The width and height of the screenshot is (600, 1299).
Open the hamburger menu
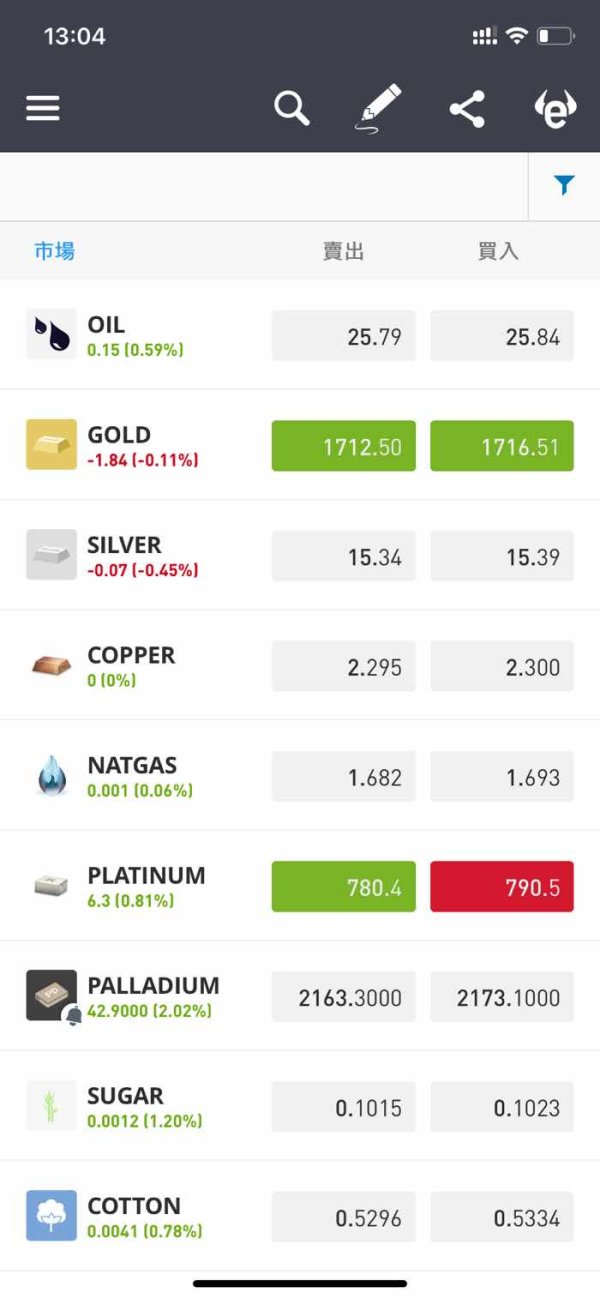tap(43, 108)
